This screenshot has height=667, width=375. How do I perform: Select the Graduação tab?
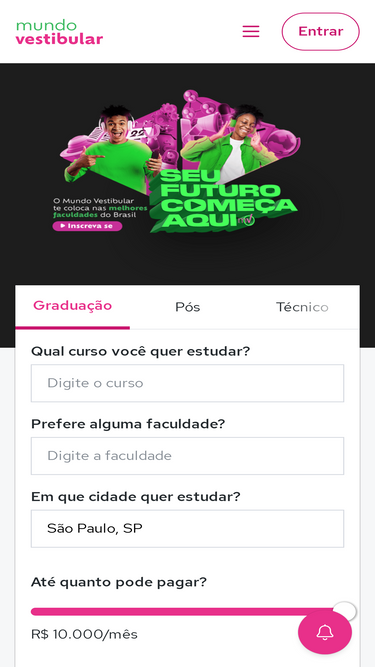tap(72, 306)
